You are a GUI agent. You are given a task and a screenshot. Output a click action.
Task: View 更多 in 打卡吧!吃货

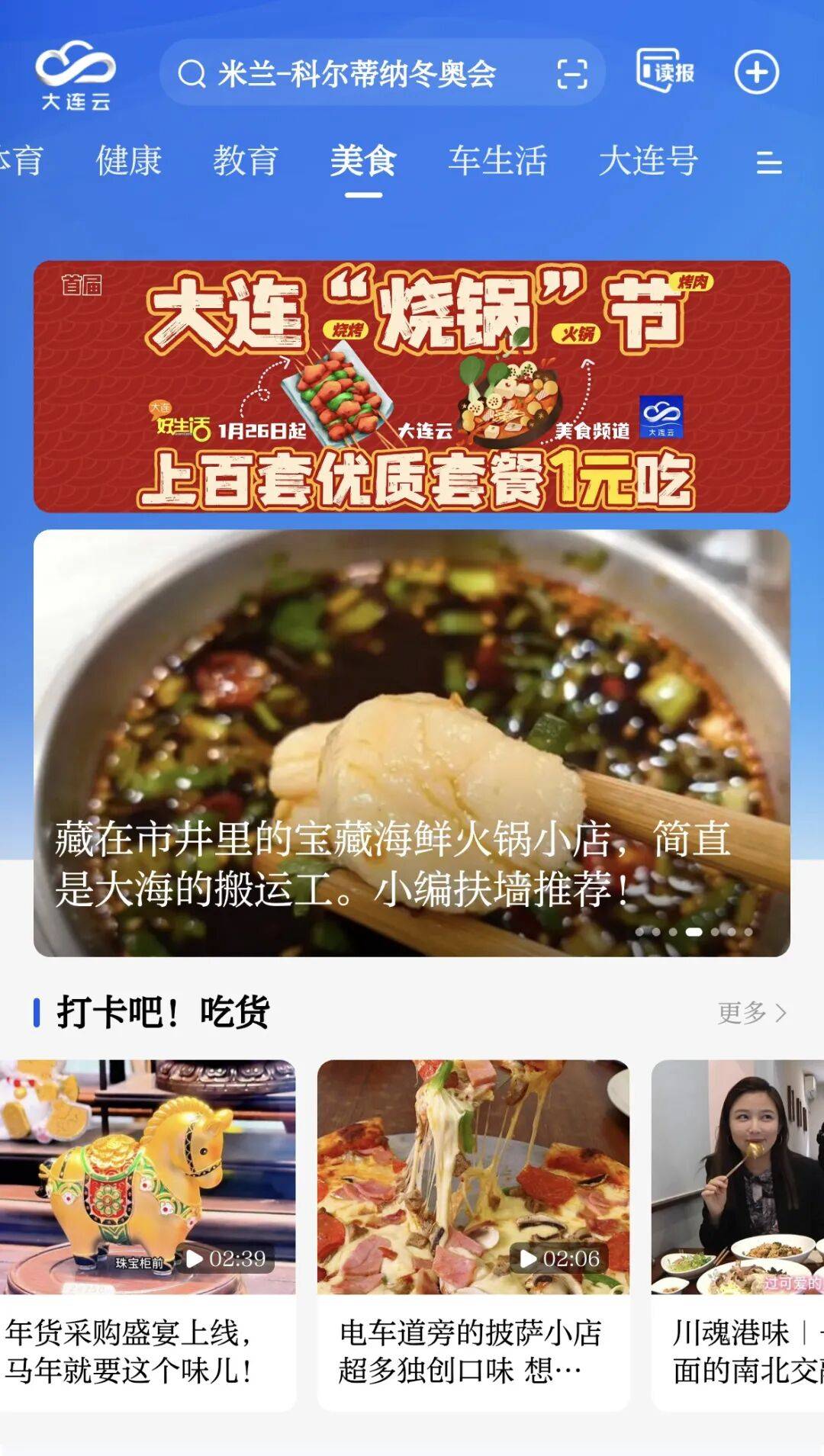pyautogui.click(x=752, y=1013)
